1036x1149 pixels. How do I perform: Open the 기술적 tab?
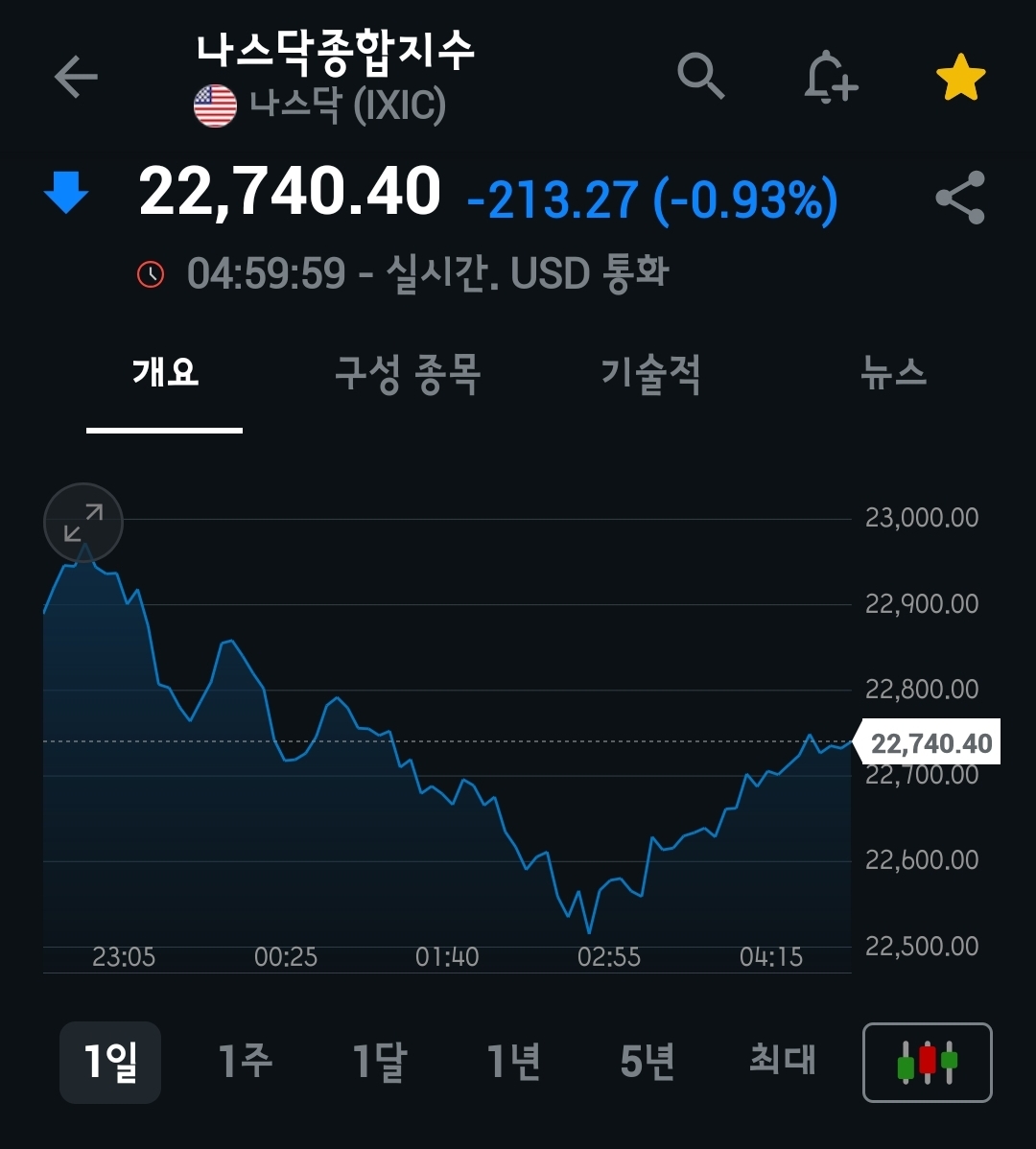650,372
